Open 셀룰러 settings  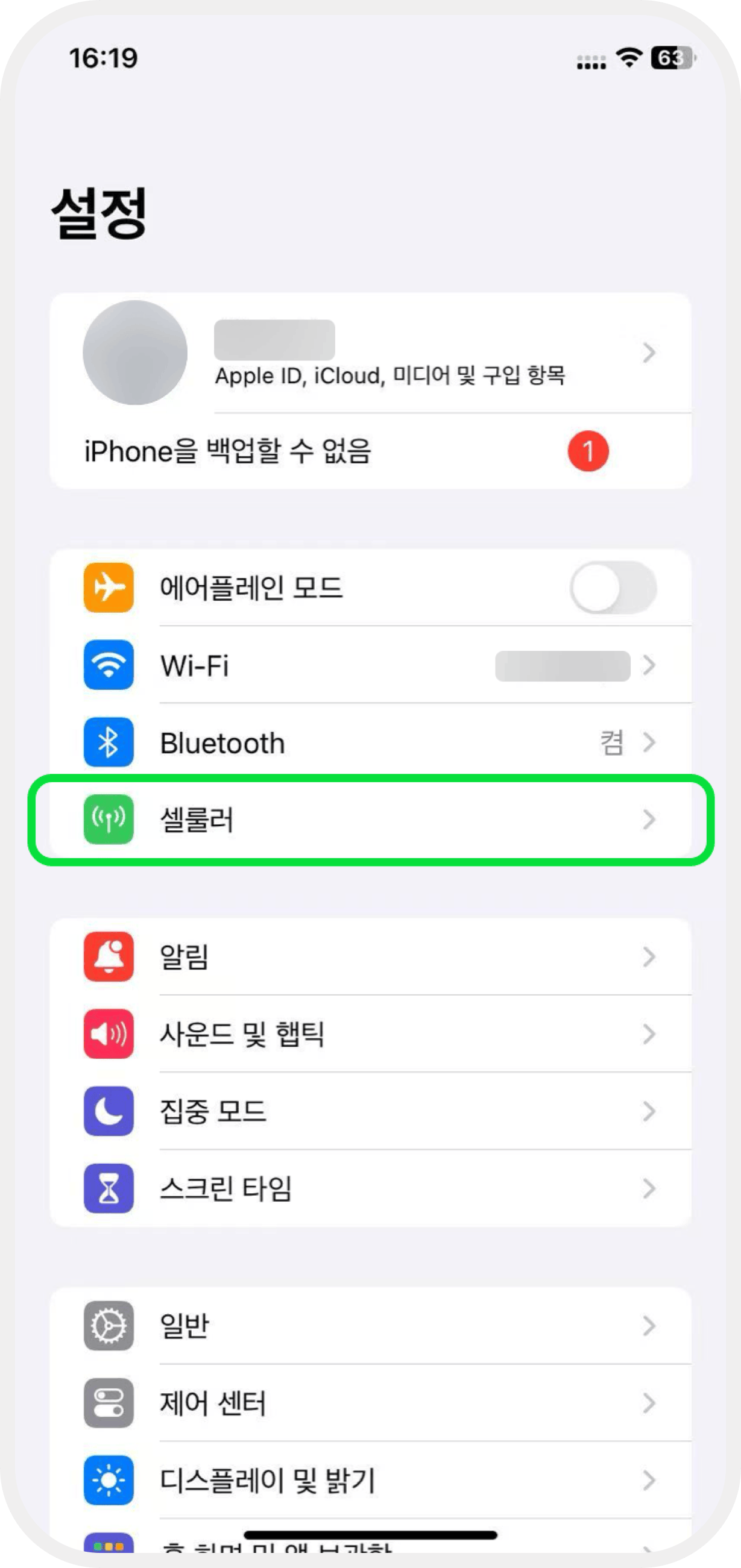(370, 820)
